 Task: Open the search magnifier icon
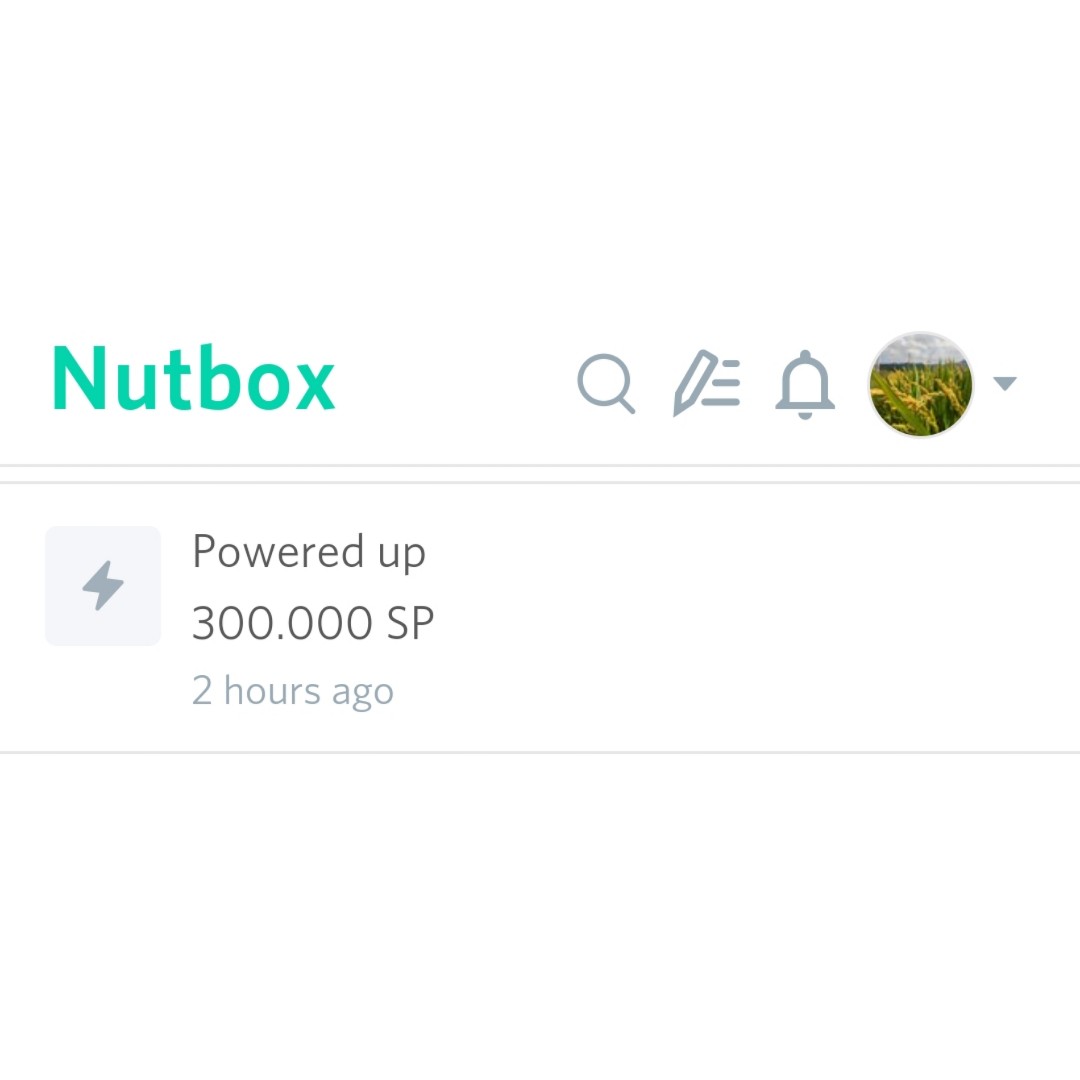click(x=606, y=384)
